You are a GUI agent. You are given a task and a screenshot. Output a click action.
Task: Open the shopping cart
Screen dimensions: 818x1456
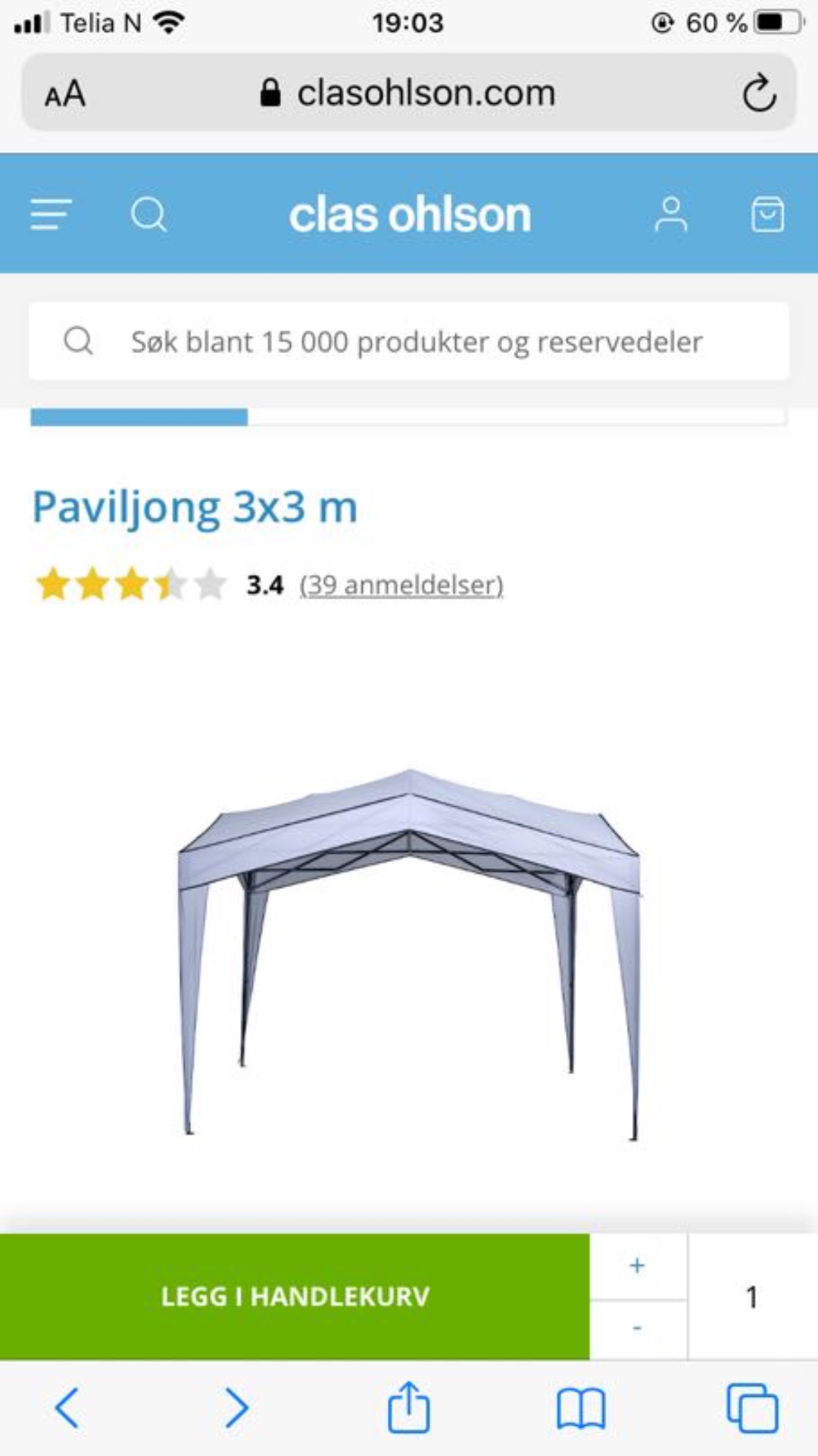click(x=766, y=214)
